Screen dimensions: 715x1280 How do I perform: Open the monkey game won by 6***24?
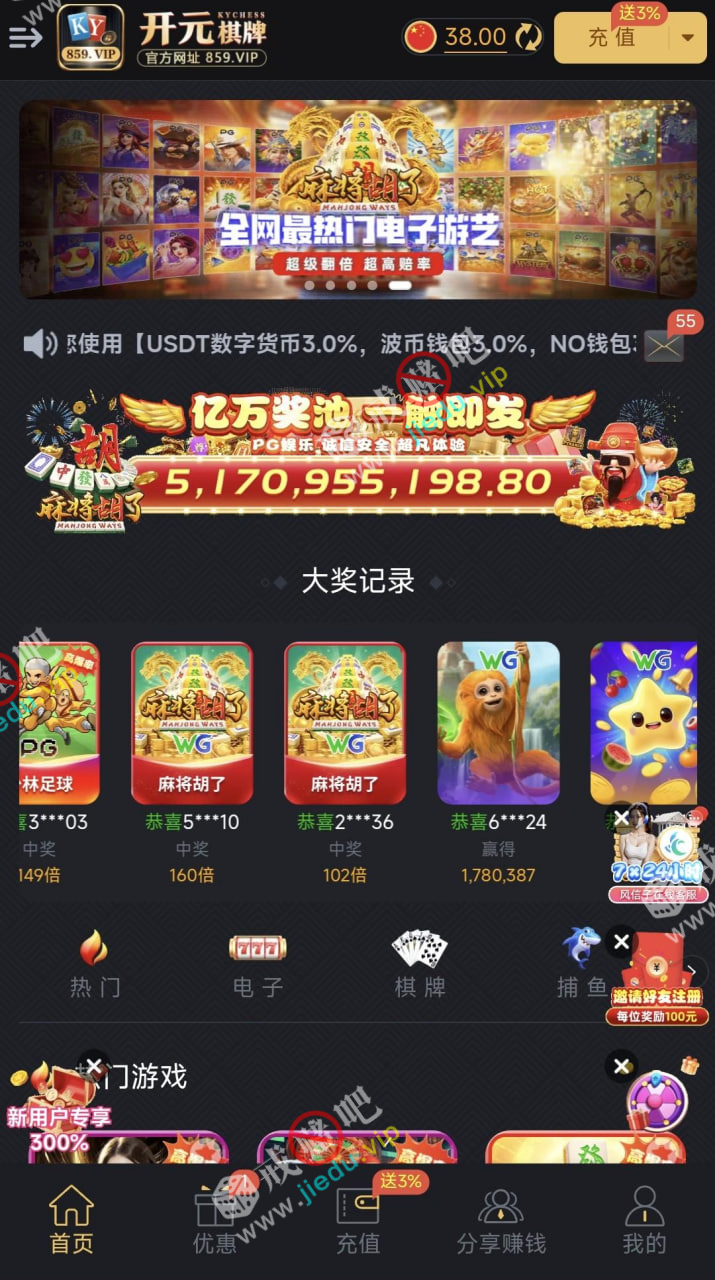pos(498,722)
